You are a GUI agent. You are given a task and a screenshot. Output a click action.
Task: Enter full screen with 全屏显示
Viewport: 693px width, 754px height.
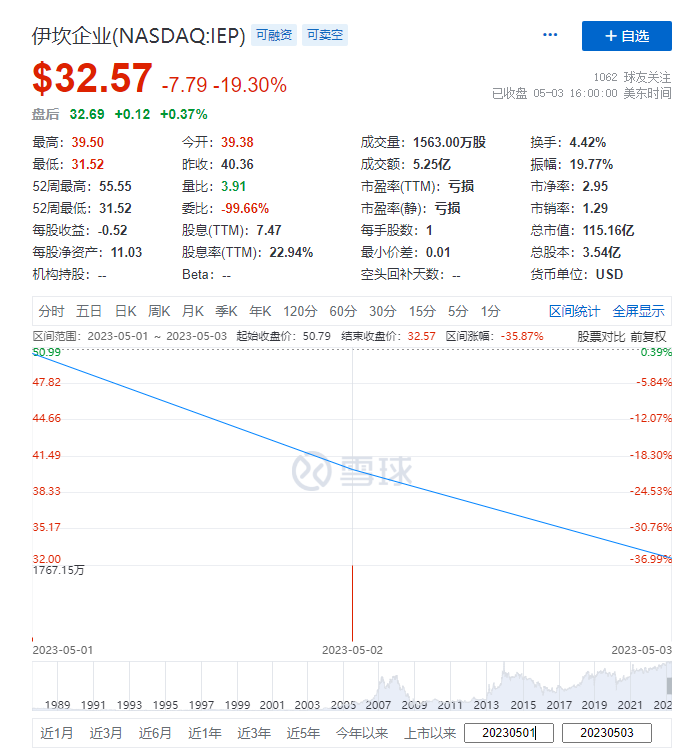(639, 311)
